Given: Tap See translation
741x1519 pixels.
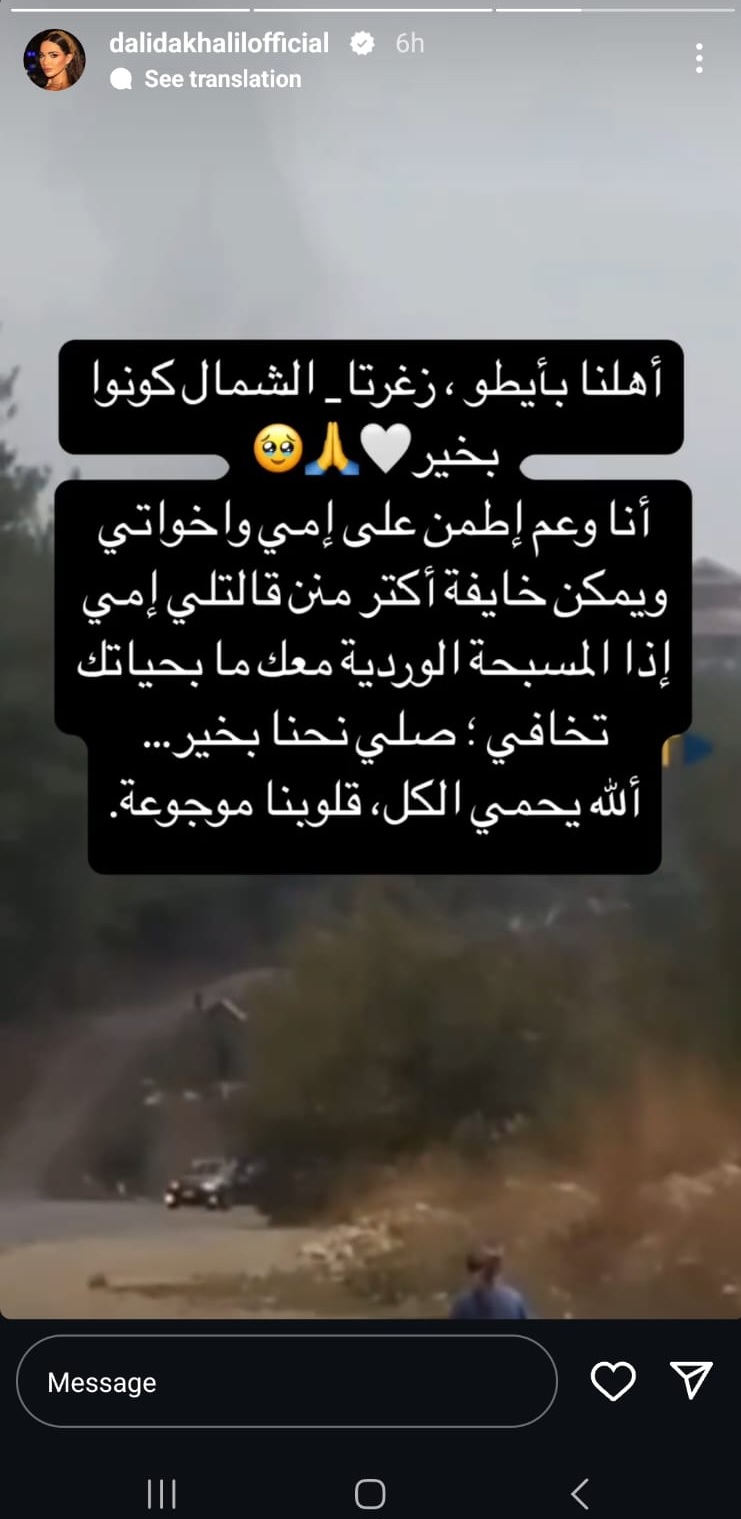Looking at the screenshot, I should pyautogui.click(x=222, y=79).
